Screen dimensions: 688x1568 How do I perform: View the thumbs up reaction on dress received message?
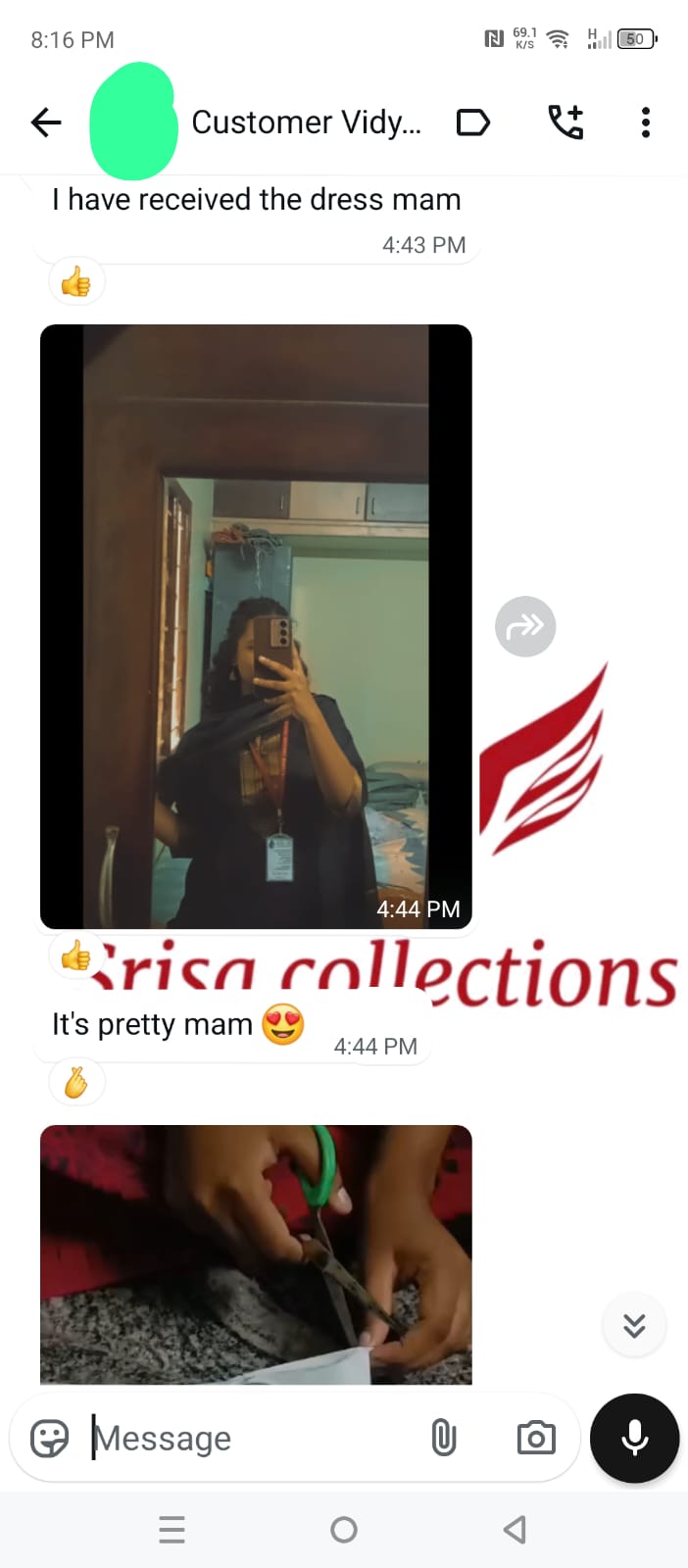[x=76, y=283]
